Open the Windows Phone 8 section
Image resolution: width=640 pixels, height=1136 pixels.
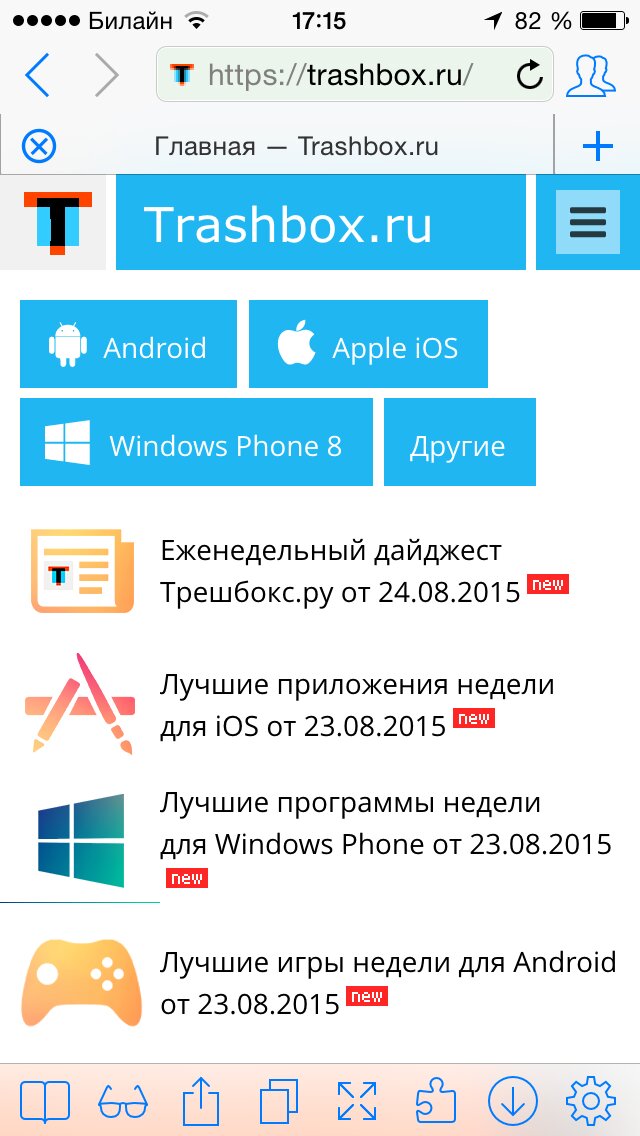coord(196,442)
